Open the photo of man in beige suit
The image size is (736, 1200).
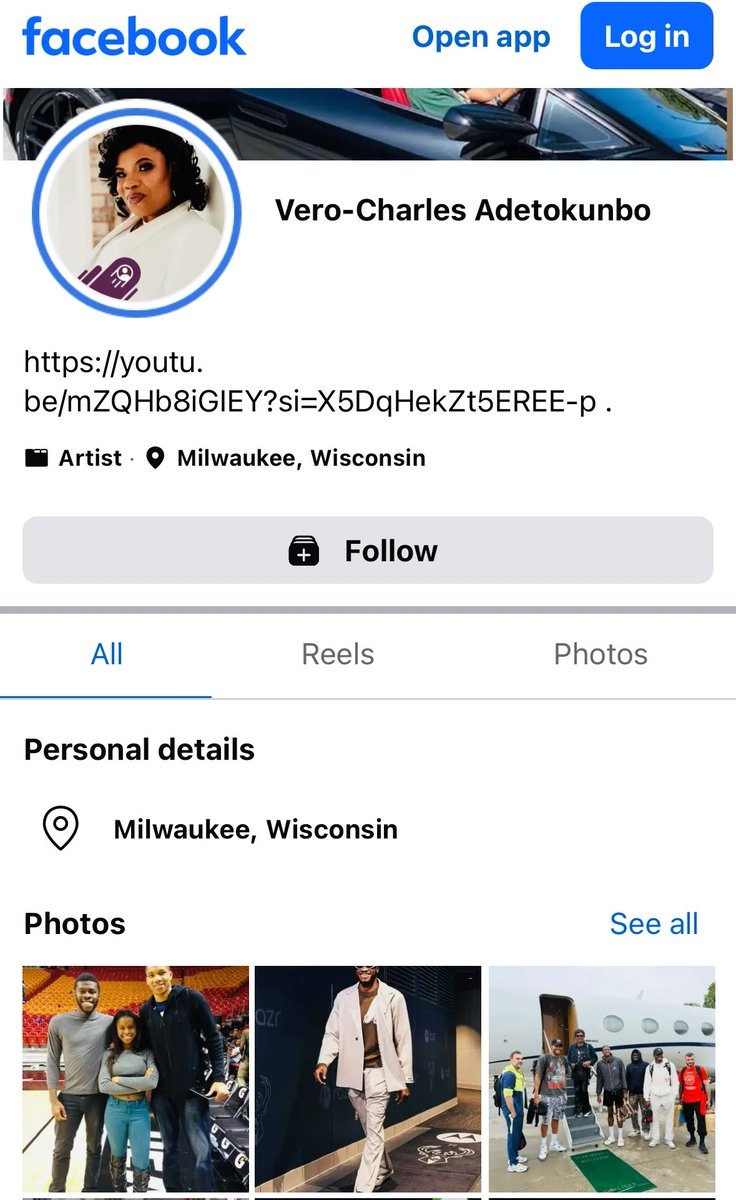coord(368,1078)
